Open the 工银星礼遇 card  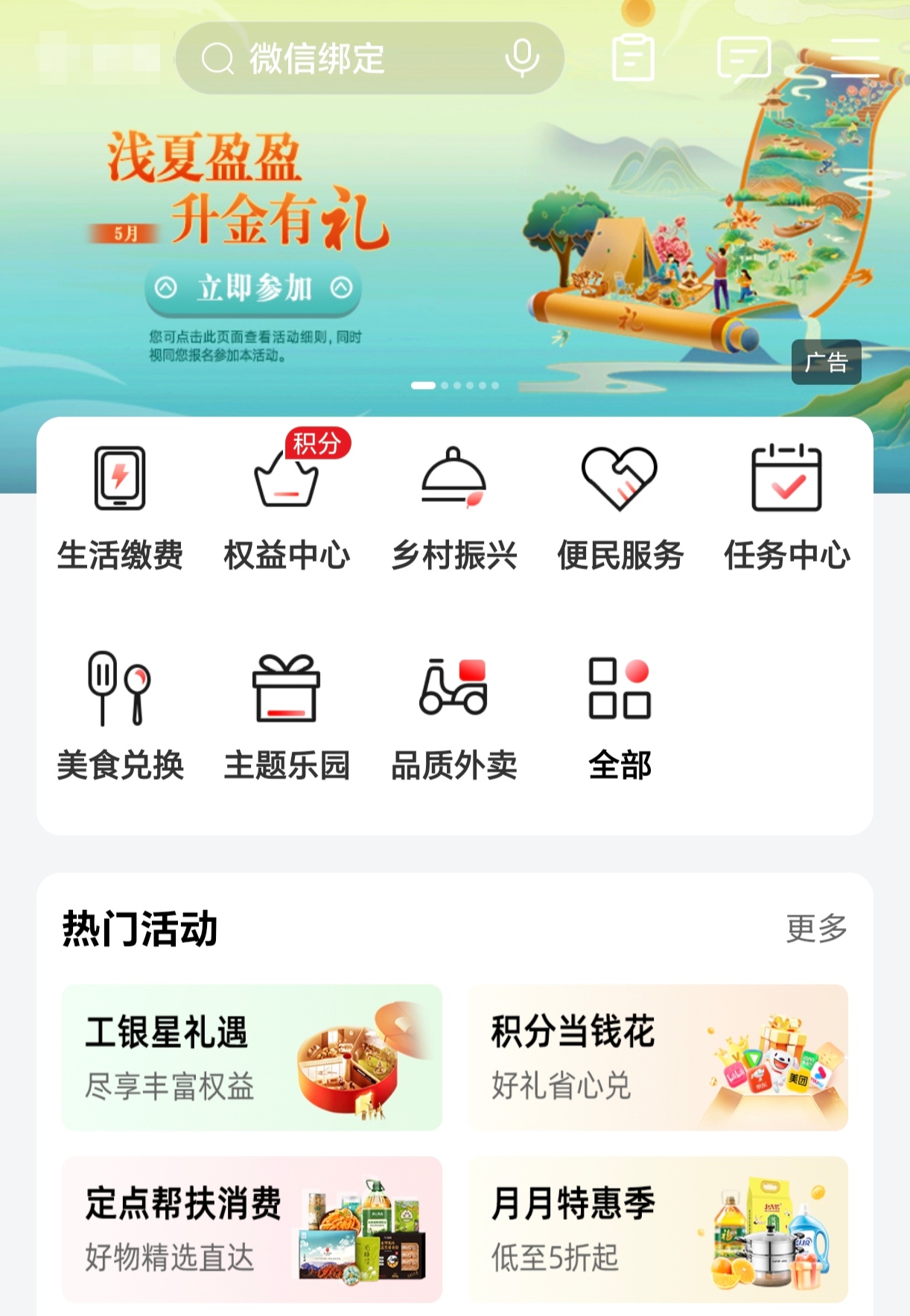(252, 1058)
